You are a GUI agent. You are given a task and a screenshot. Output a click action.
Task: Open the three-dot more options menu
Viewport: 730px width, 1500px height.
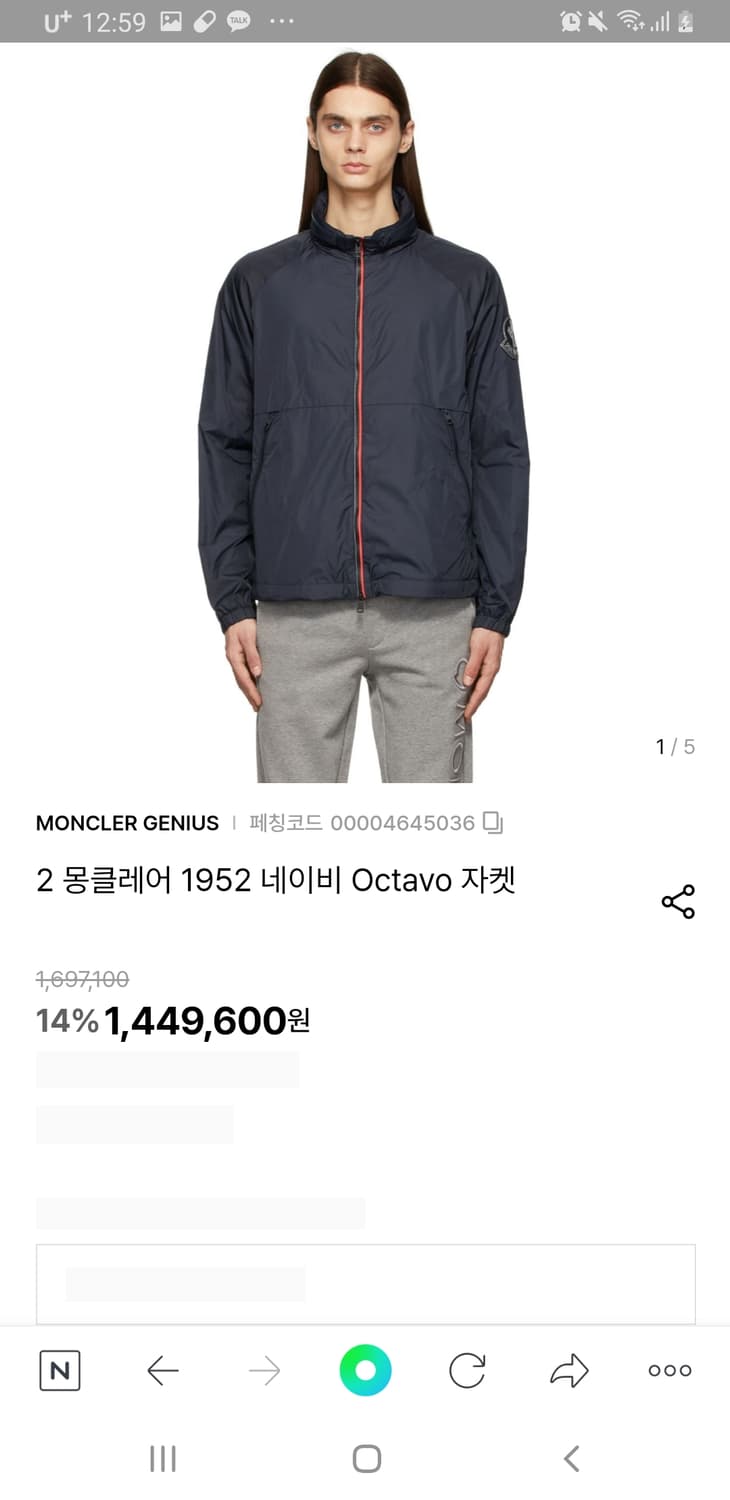point(668,1370)
